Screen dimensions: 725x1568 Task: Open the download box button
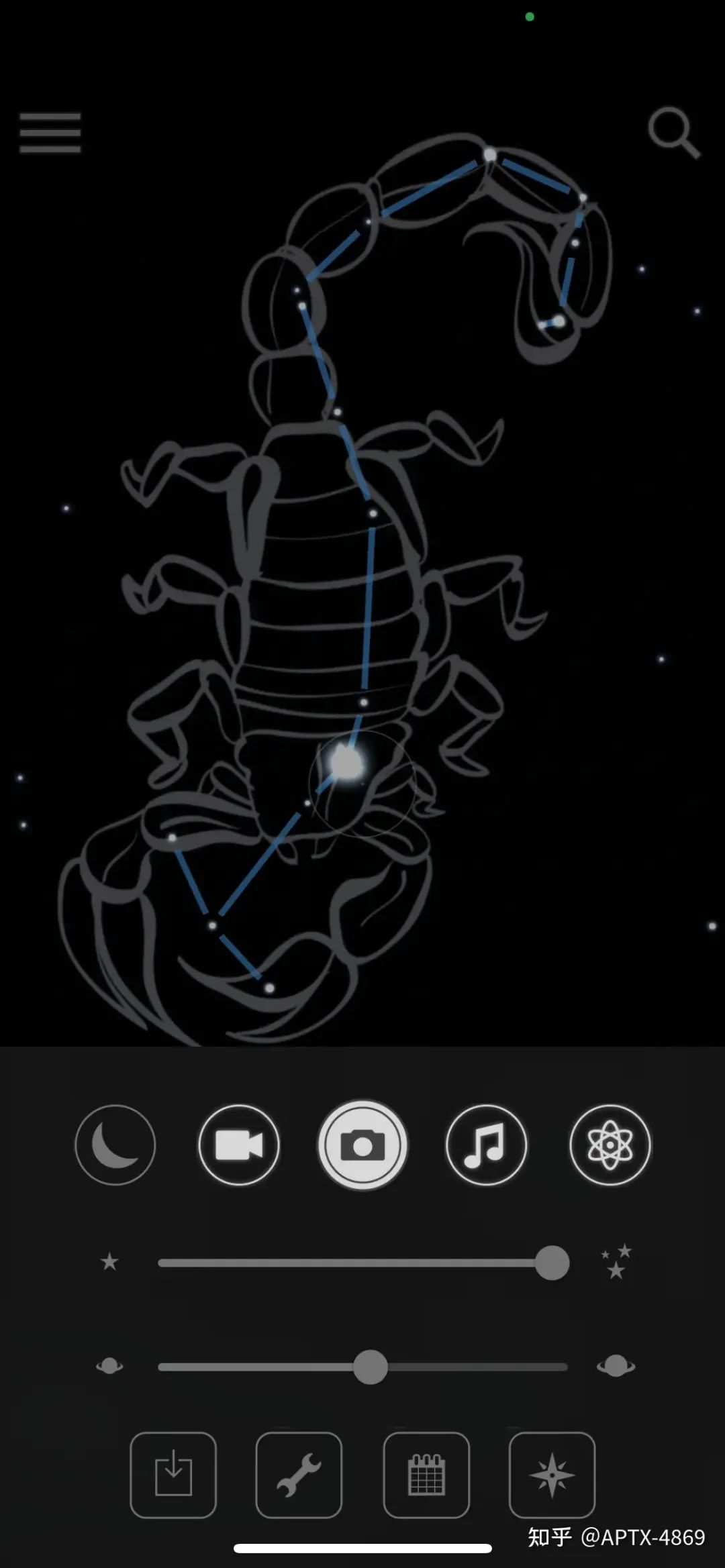pyautogui.click(x=173, y=1475)
